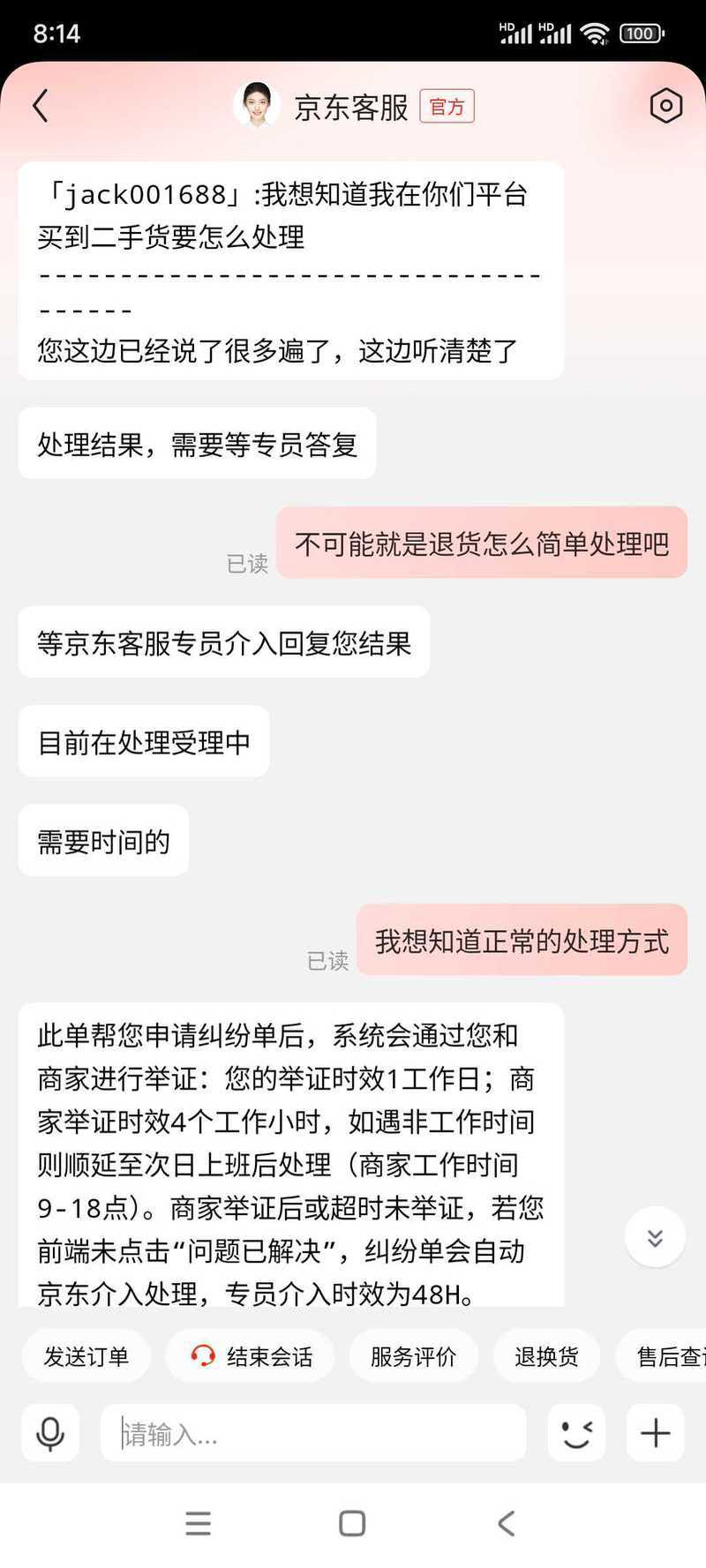Tap the 发送订单 chip

point(86,1356)
